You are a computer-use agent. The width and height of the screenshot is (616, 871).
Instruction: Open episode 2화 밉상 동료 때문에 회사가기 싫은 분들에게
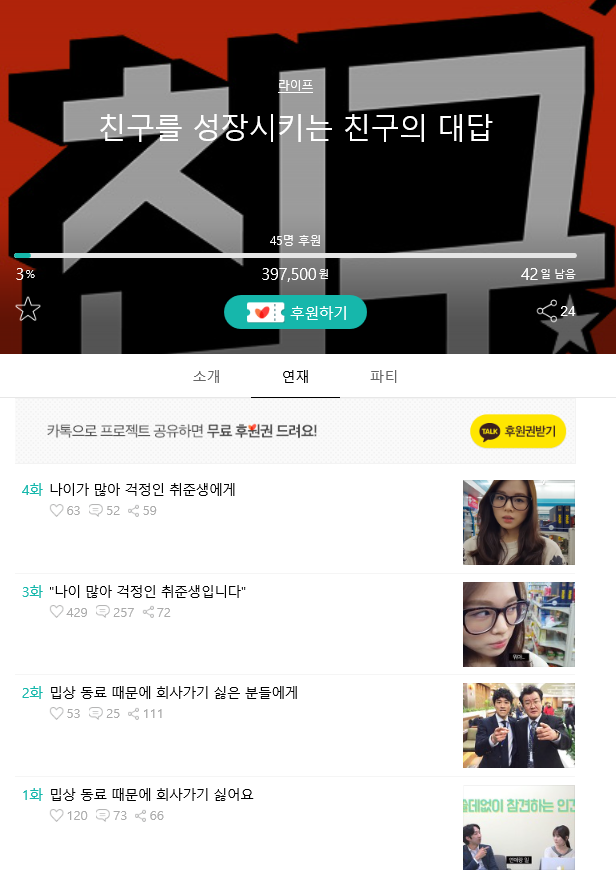173,692
